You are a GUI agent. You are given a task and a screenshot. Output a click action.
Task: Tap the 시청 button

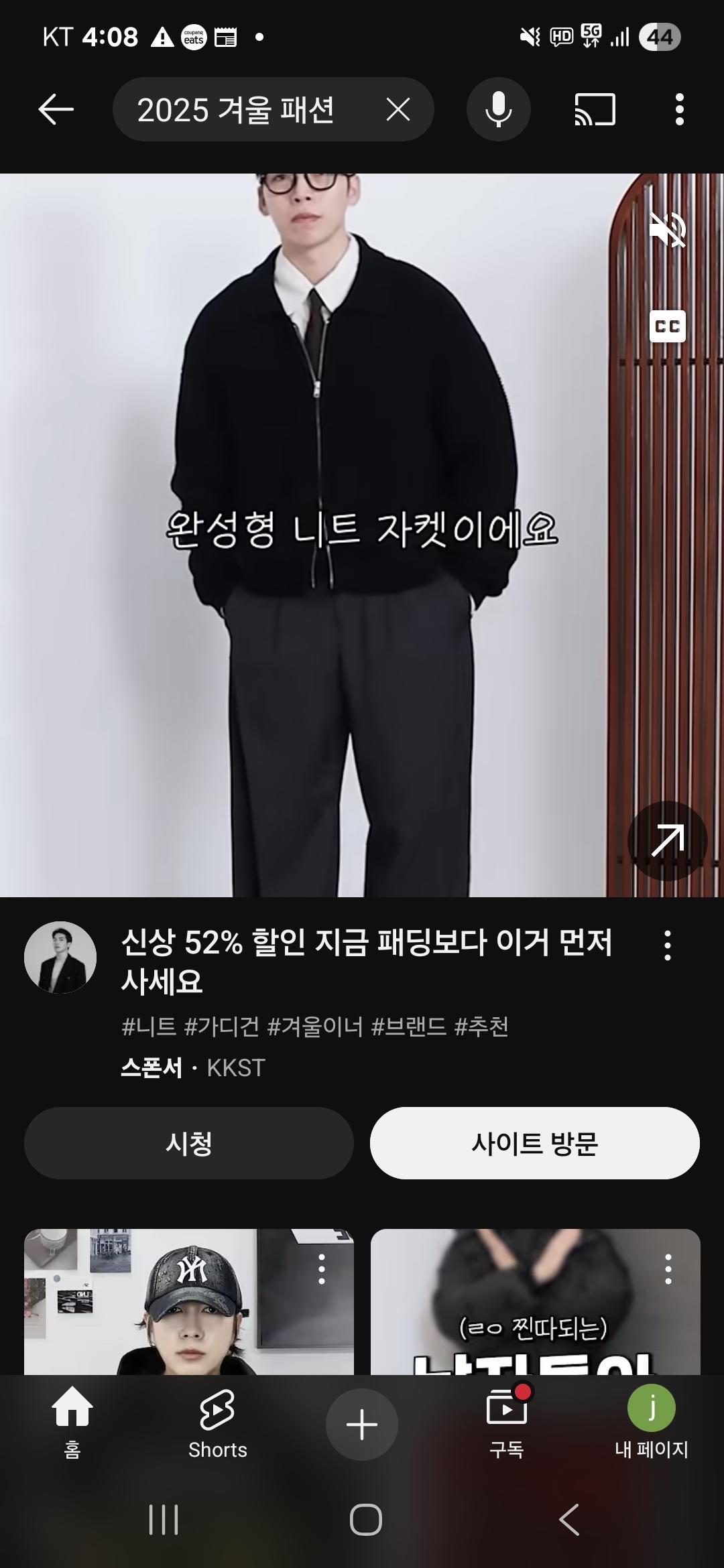(x=189, y=1143)
